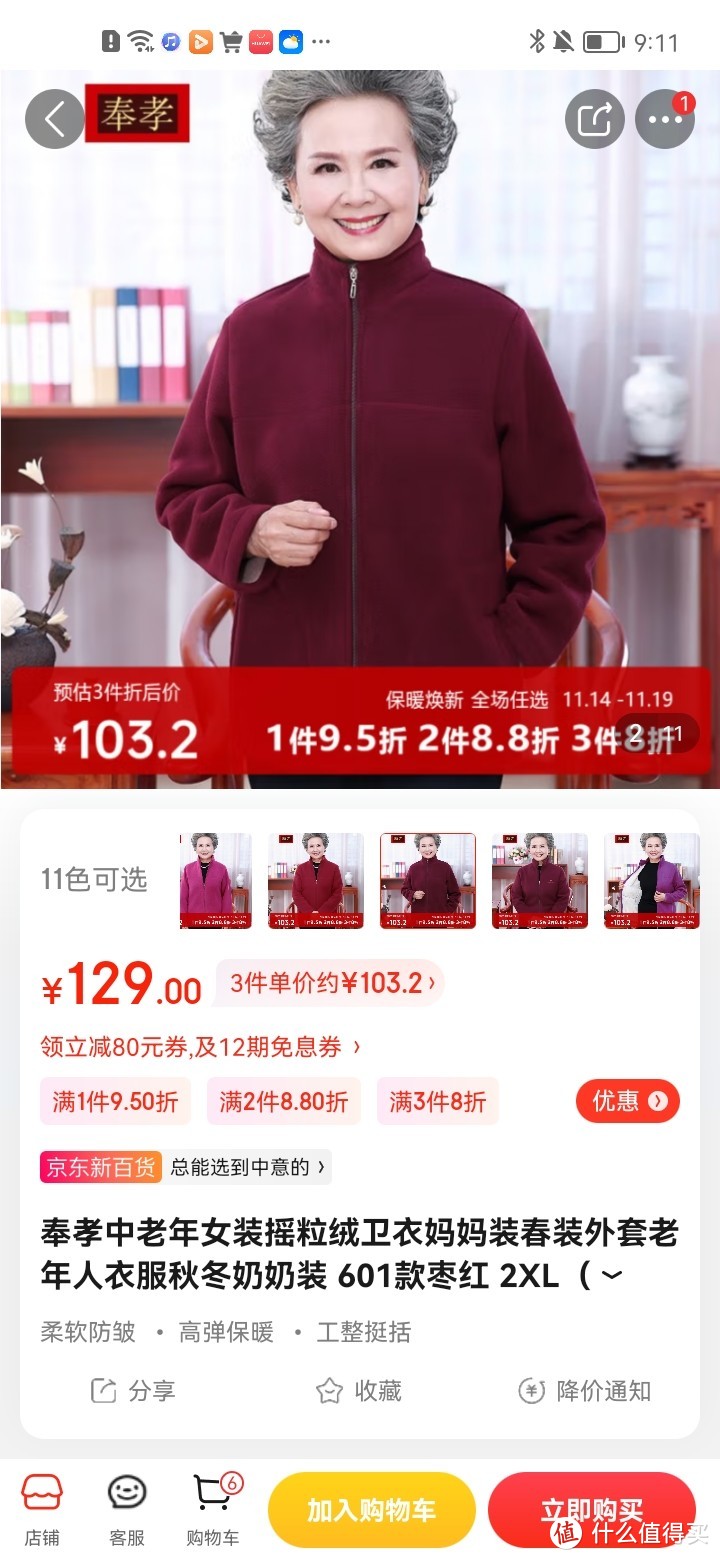Select the first magenta color thumbnail
The height and width of the screenshot is (1560, 720).
[215, 881]
